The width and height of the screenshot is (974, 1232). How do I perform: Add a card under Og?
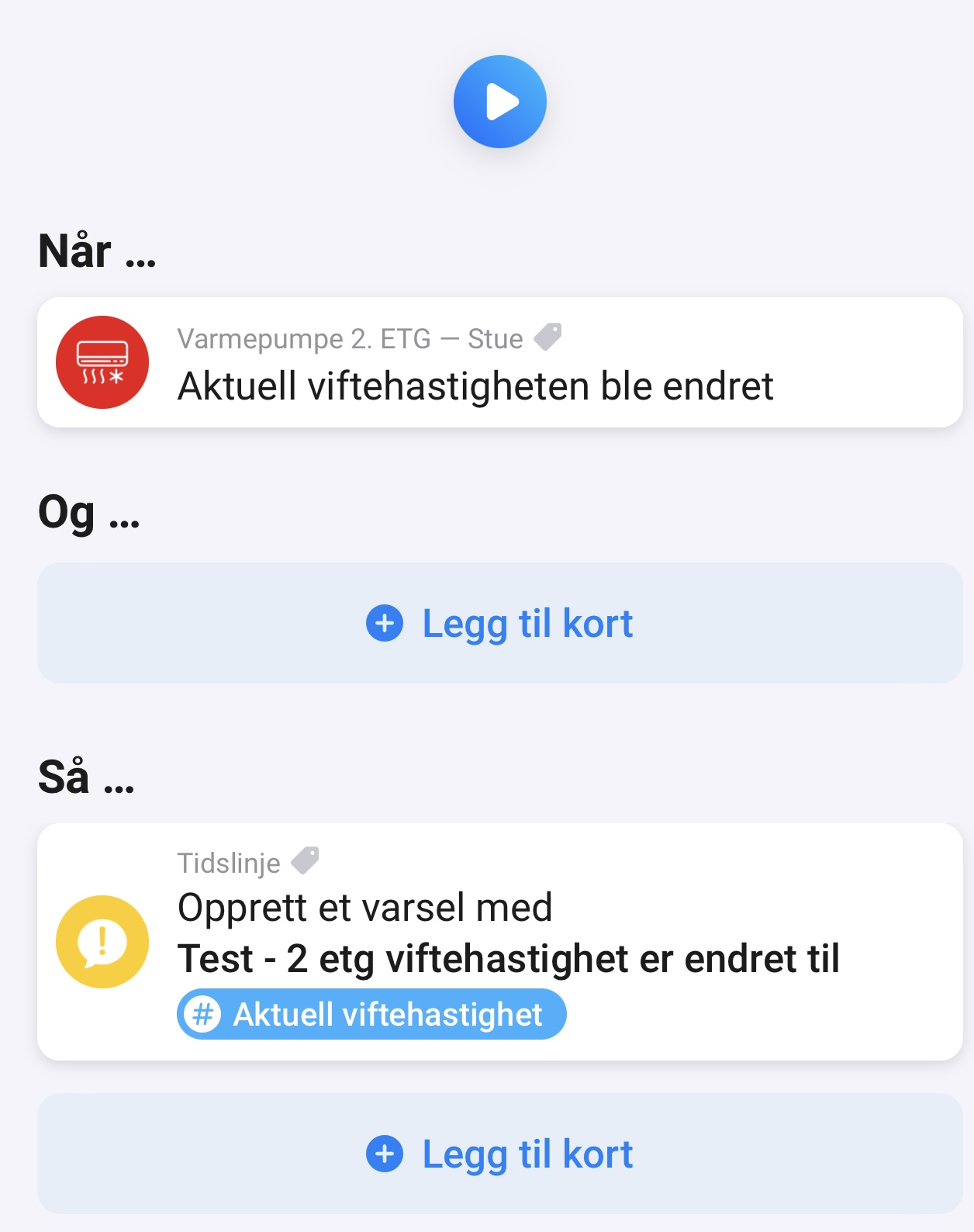[499, 623]
